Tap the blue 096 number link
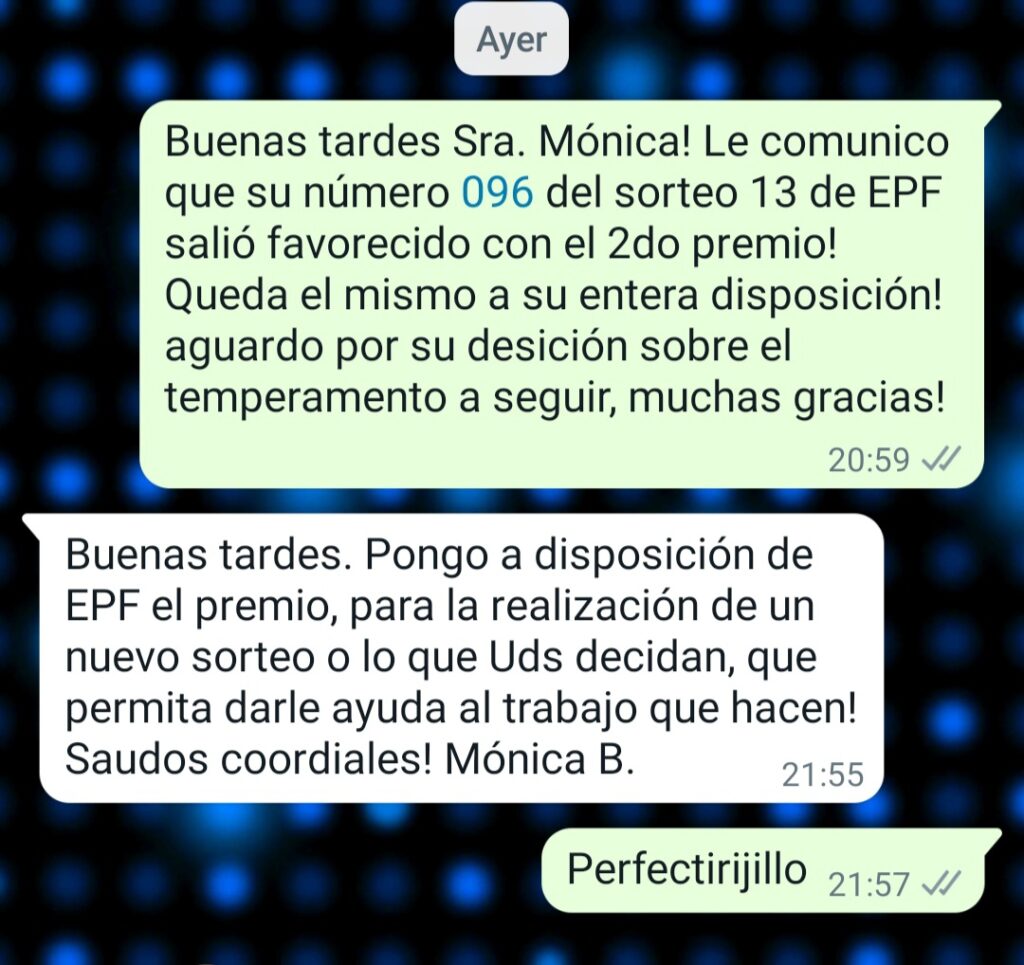 click(x=497, y=193)
